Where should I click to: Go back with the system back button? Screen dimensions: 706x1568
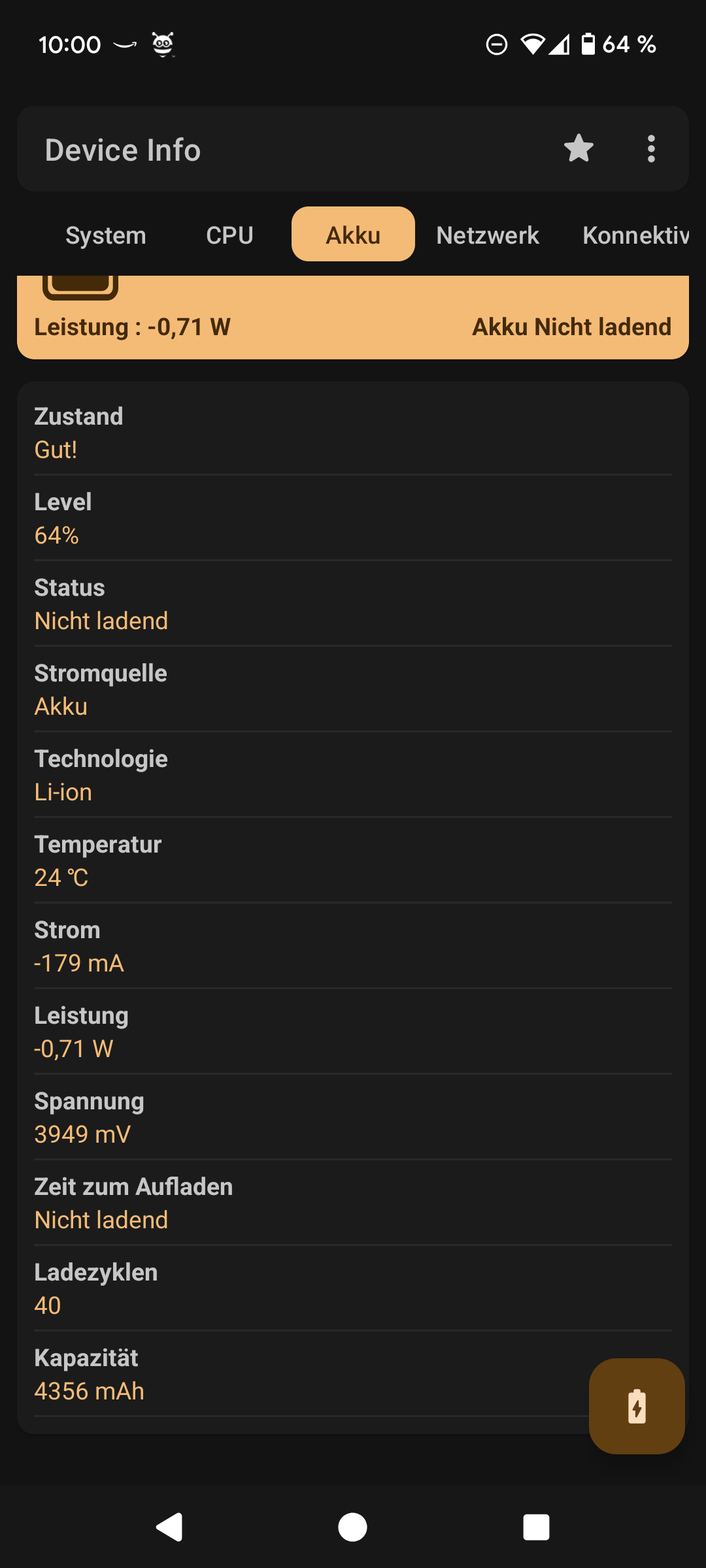(x=170, y=1527)
